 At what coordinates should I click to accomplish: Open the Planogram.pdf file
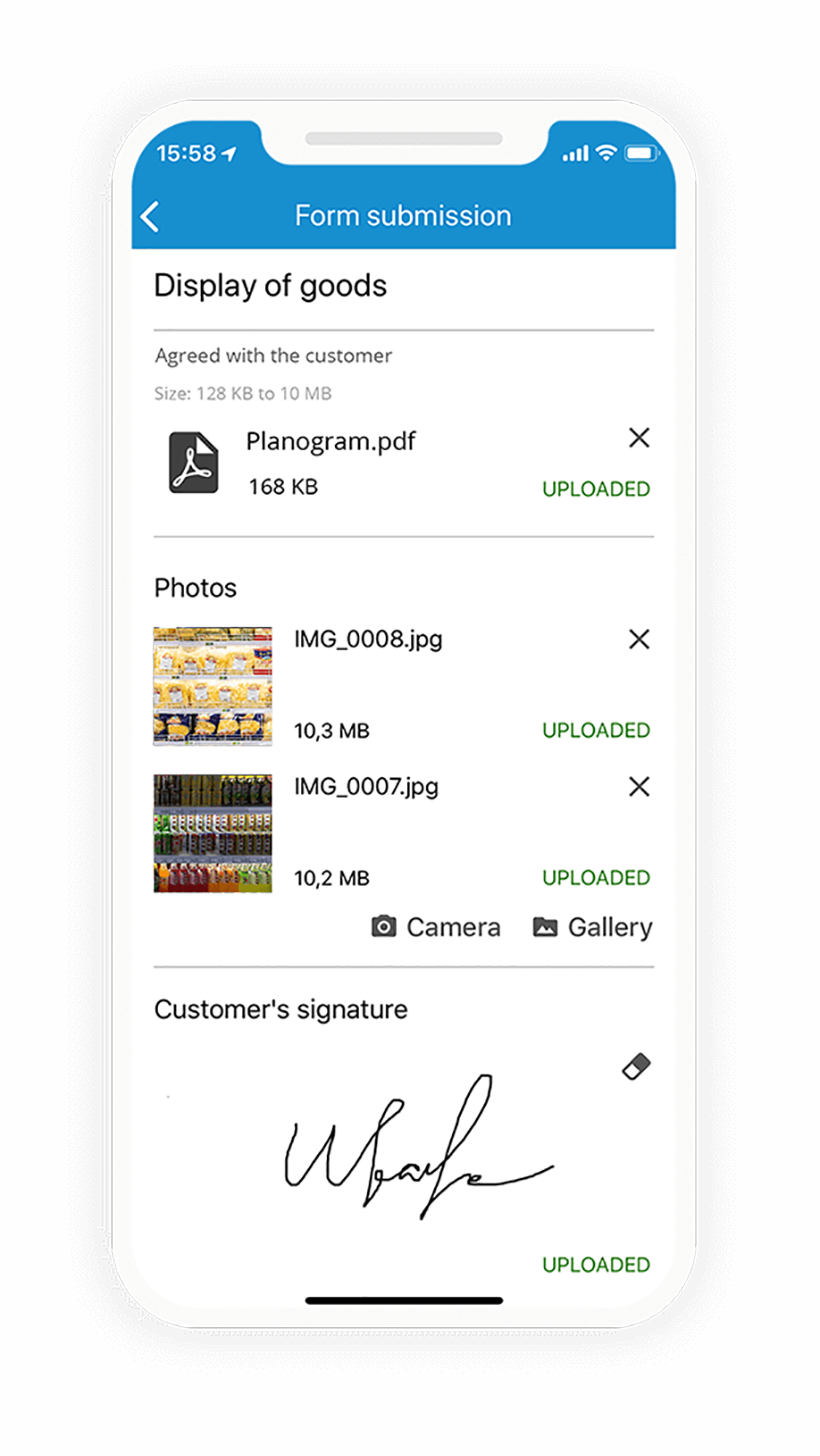pyautogui.click(x=330, y=441)
